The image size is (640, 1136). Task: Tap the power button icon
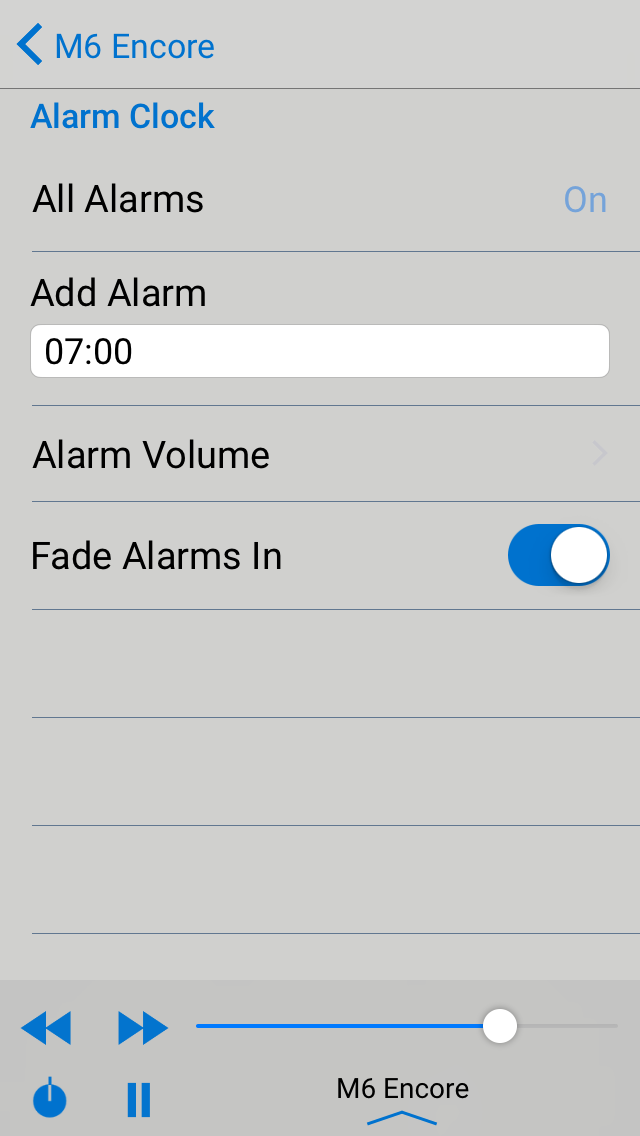coord(50,1099)
